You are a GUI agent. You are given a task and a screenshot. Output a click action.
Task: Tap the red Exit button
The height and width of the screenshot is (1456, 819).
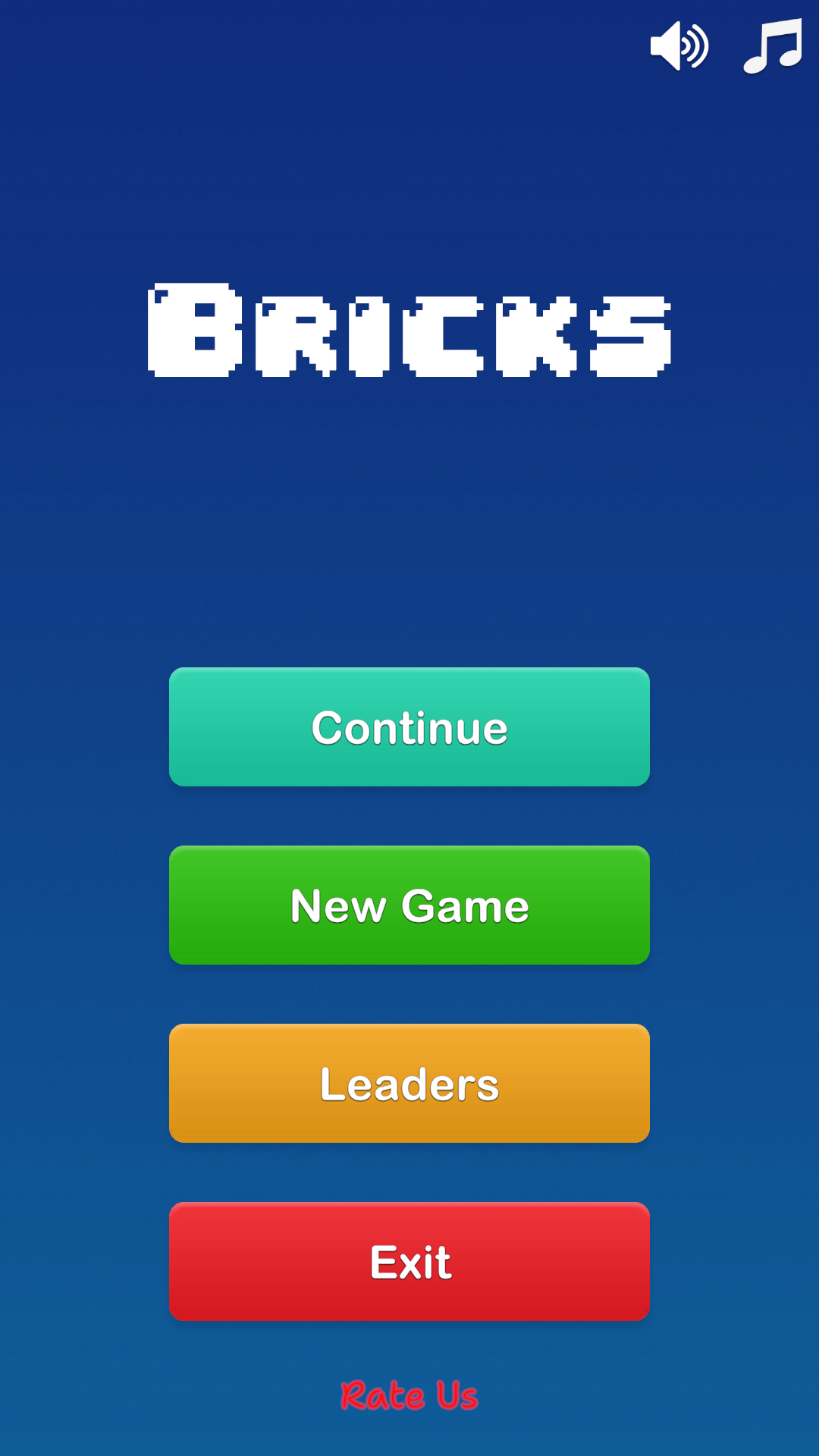409,1261
